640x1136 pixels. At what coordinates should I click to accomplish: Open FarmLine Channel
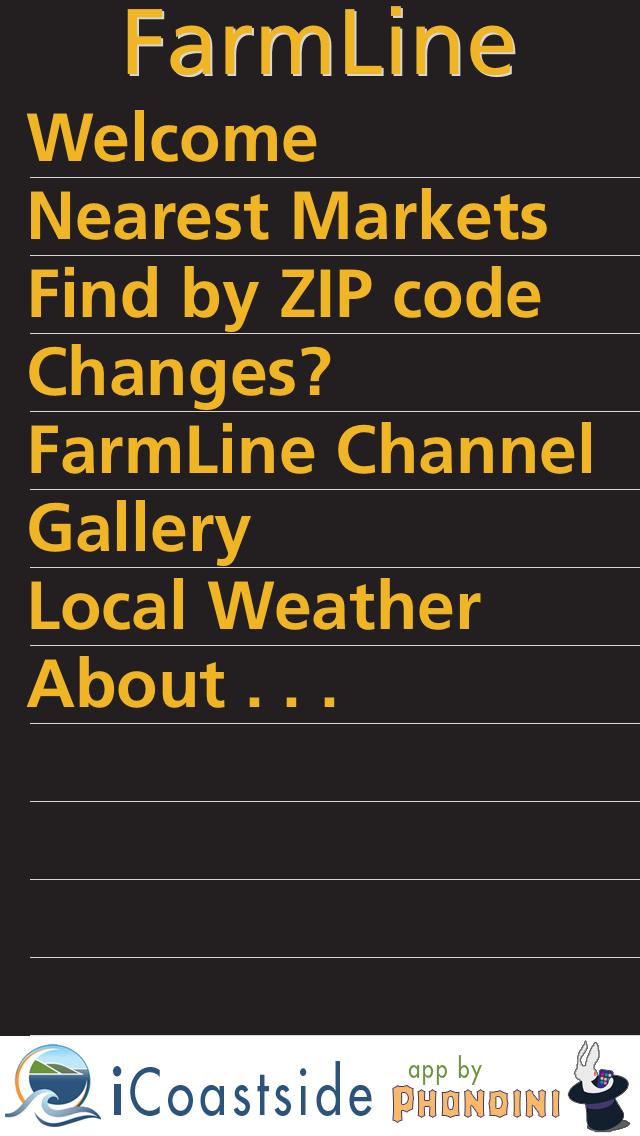click(x=311, y=451)
